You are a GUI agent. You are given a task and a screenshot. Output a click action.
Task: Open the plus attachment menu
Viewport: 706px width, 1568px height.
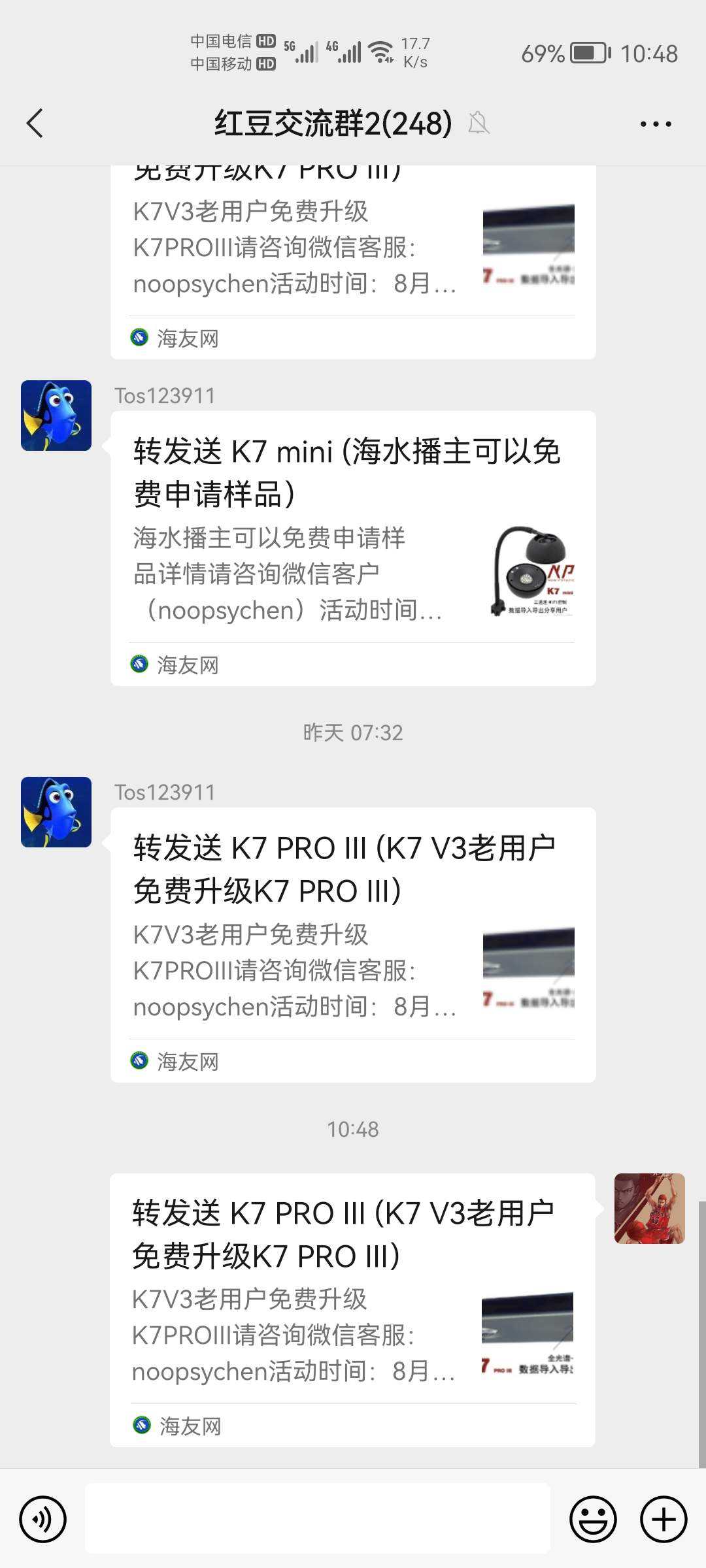(664, 1519)
